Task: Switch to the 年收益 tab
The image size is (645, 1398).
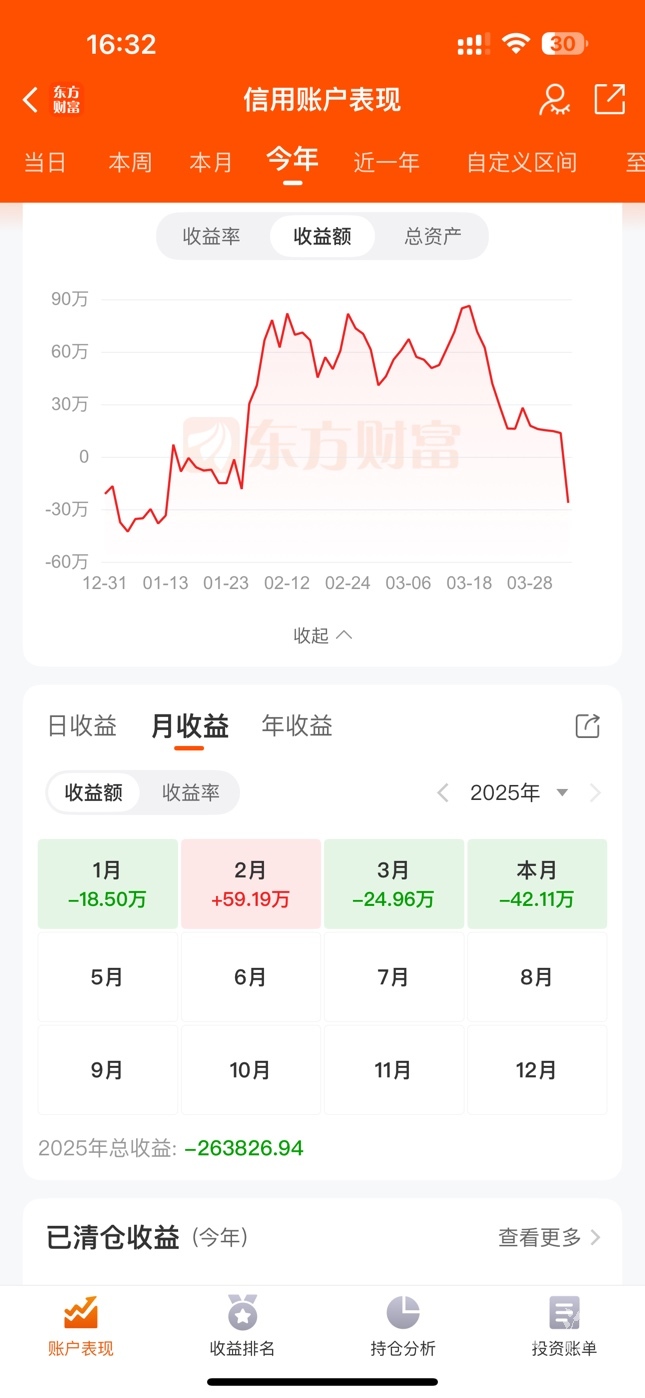Action: [297, 726]
